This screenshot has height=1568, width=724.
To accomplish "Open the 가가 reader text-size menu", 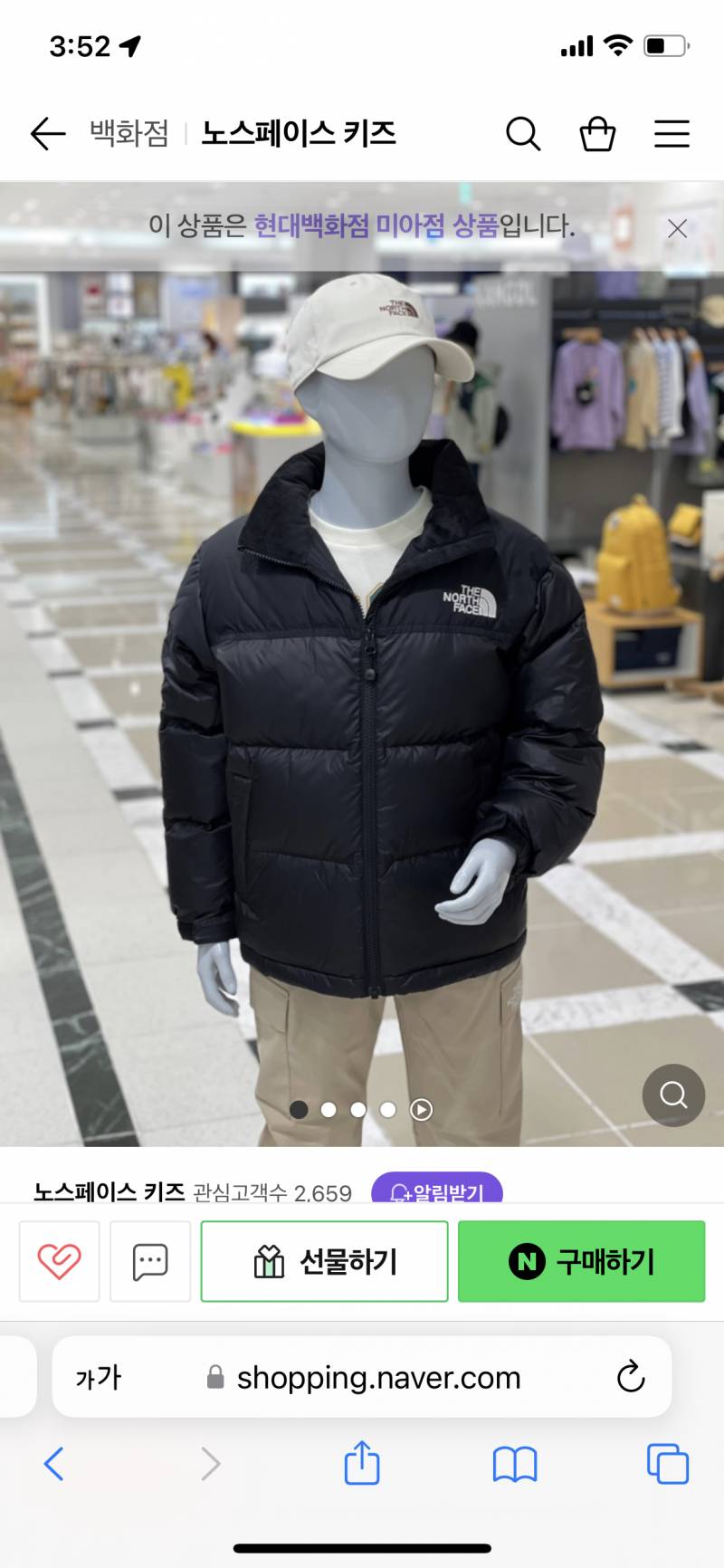I will coord(98,1377).
